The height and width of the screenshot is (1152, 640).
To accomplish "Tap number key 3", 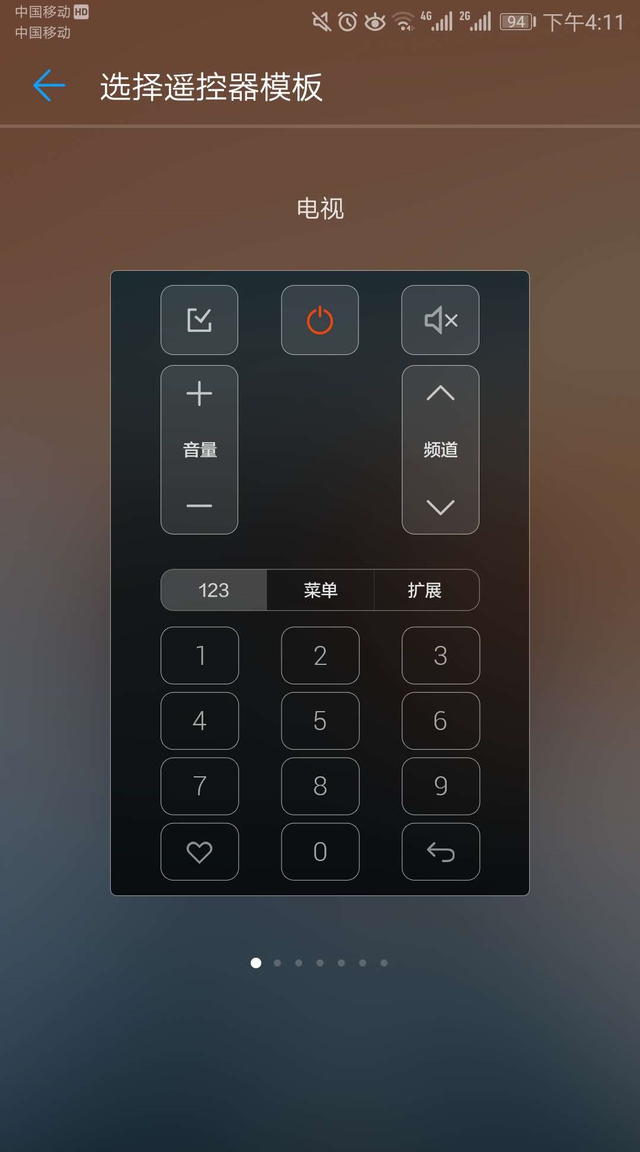I will tap(440, 656).
